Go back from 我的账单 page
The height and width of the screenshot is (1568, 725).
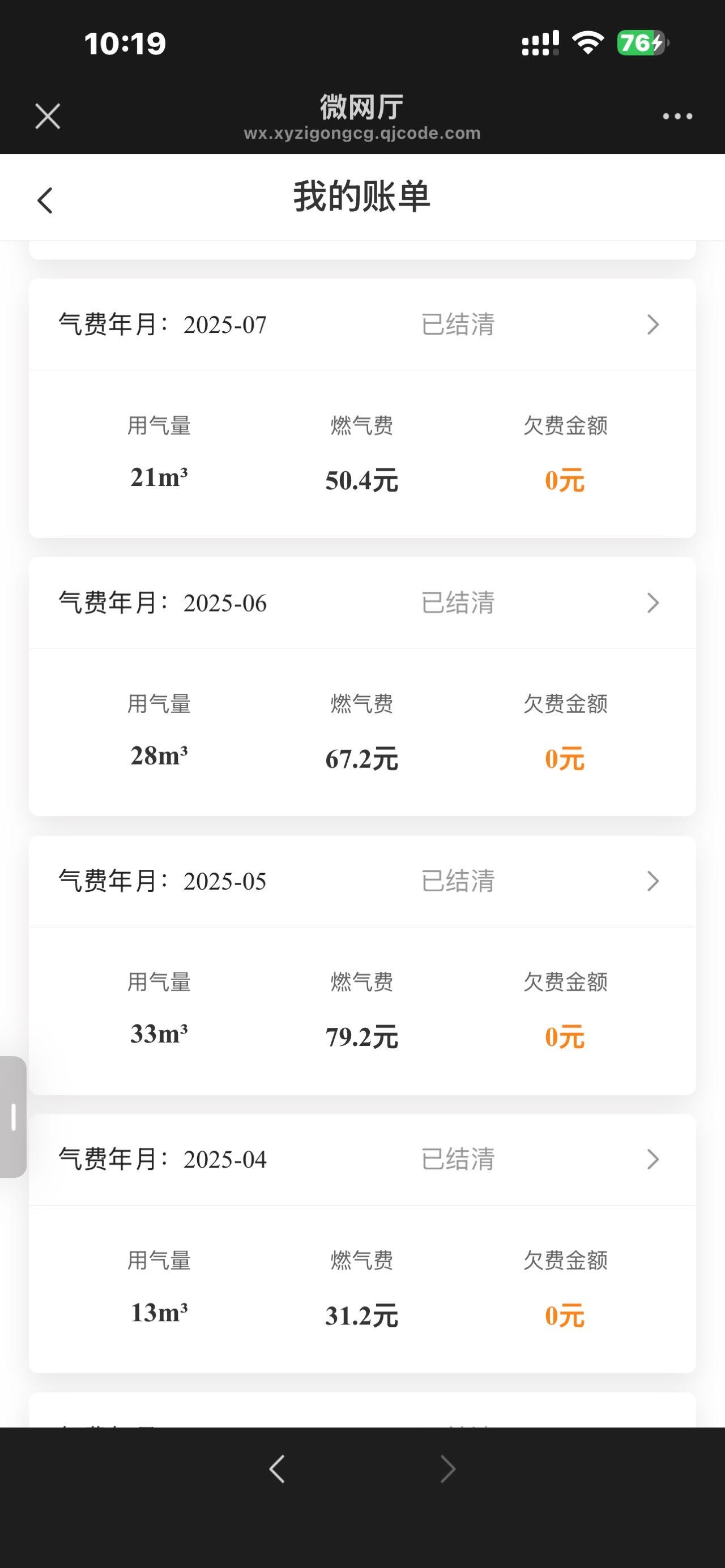pyautogui.click(x=46, y=200)
